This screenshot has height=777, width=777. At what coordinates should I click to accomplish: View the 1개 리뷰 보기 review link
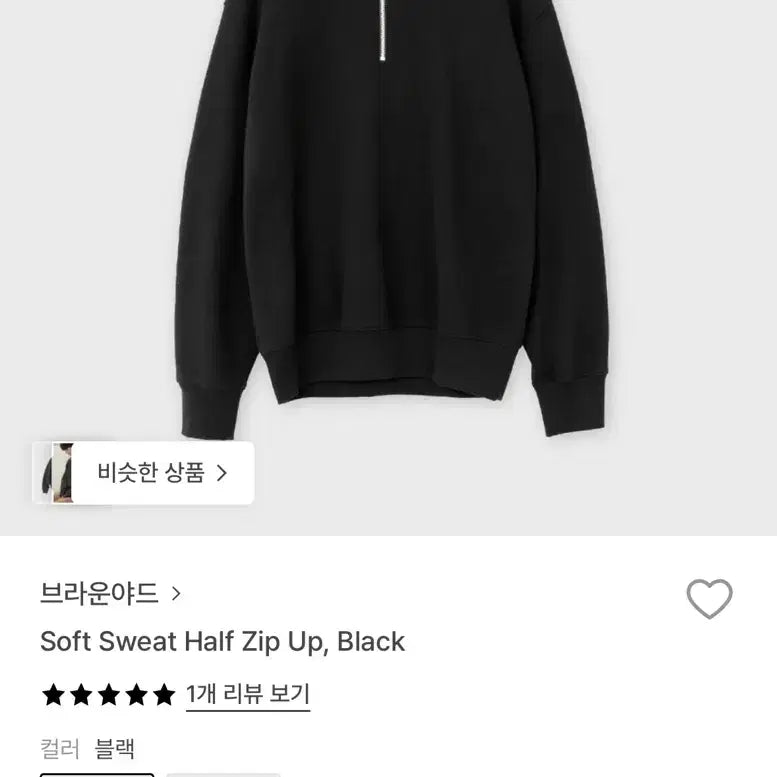pyautogui.click(x=248, y=694)
